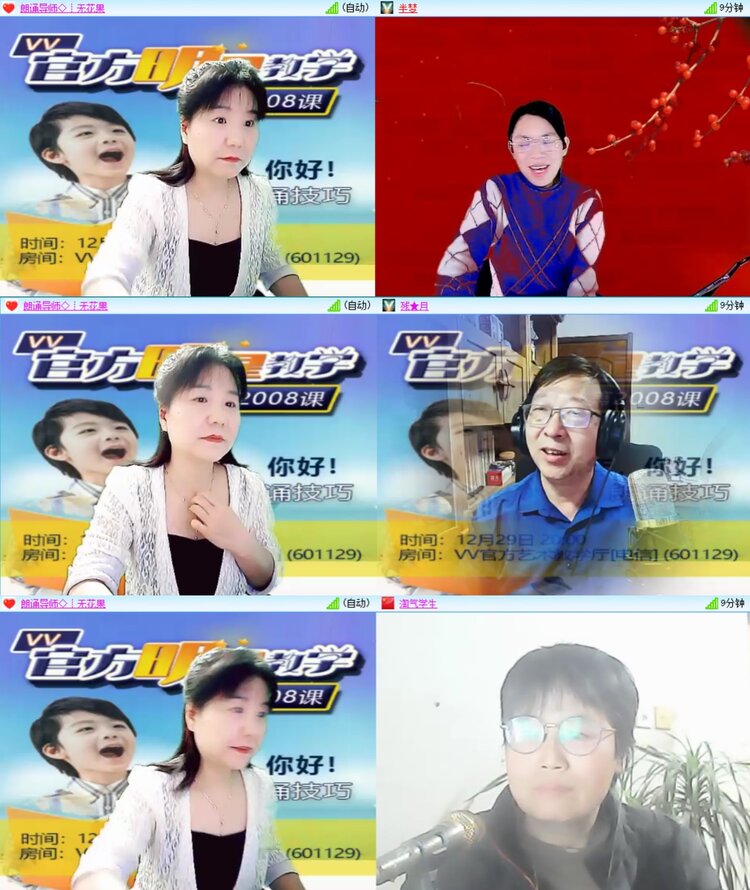Click the 半梦 webcam video thumbnail
Screen dimensions: 750x890
pos(560,155)
